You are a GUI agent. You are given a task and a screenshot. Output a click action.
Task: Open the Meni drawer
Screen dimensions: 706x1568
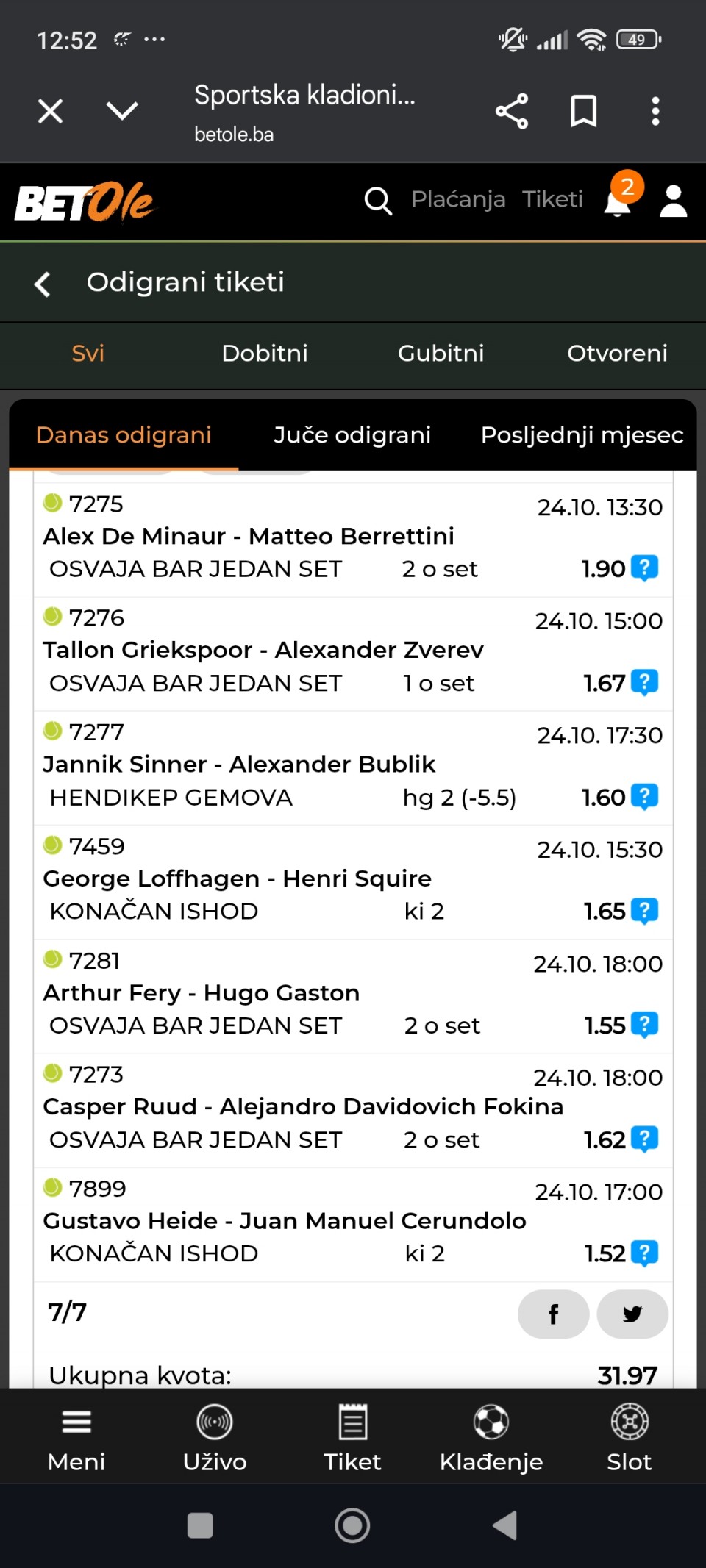coord(76,1434)
